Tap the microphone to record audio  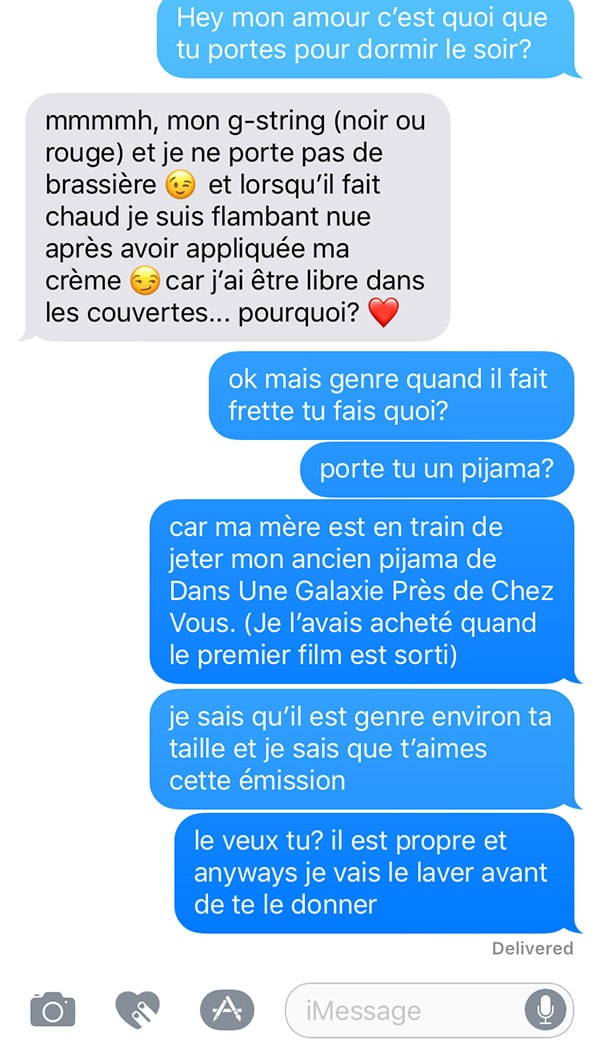point(545,1010)
